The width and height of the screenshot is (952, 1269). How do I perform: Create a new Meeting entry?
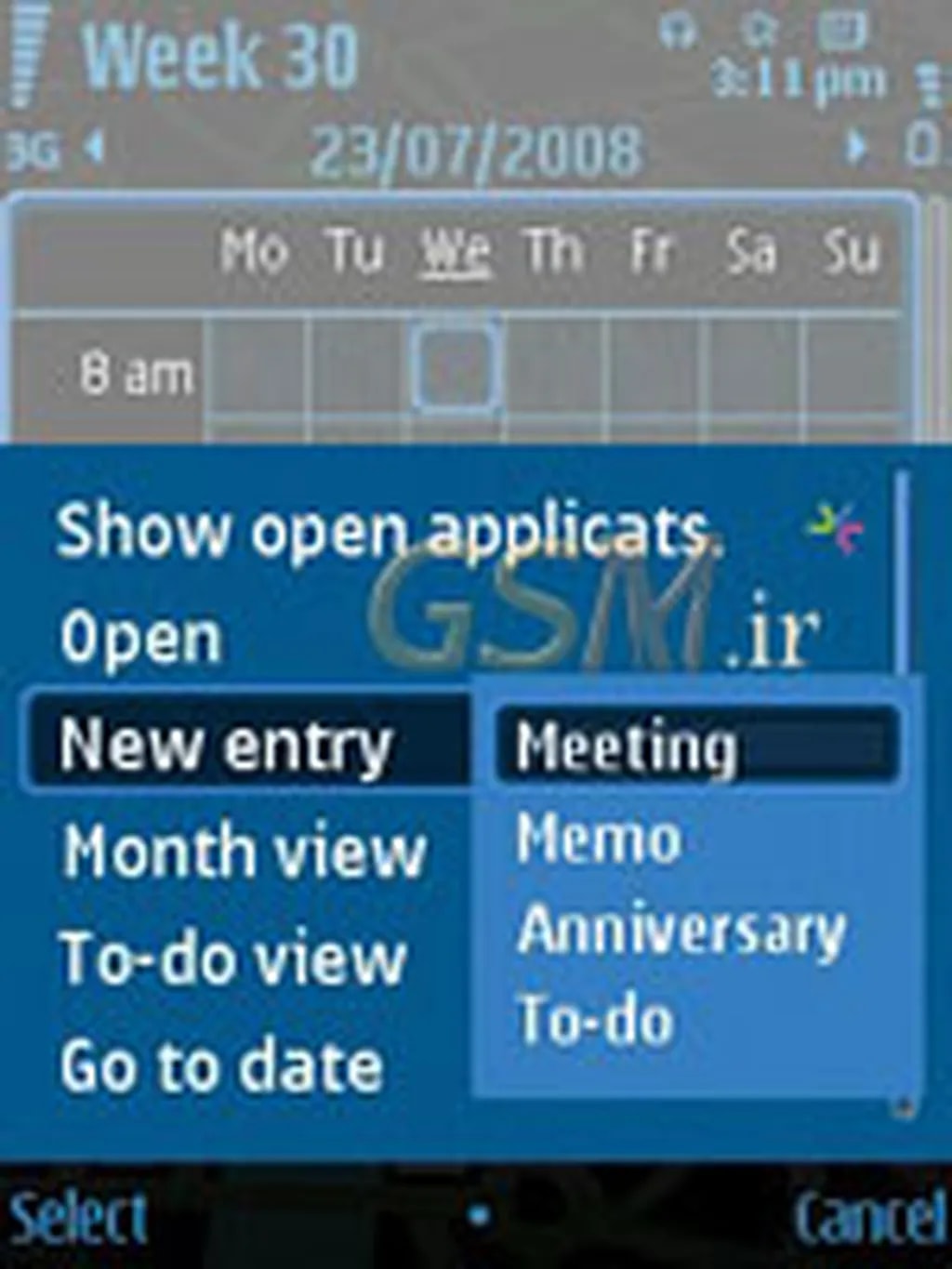pos(628,747)
